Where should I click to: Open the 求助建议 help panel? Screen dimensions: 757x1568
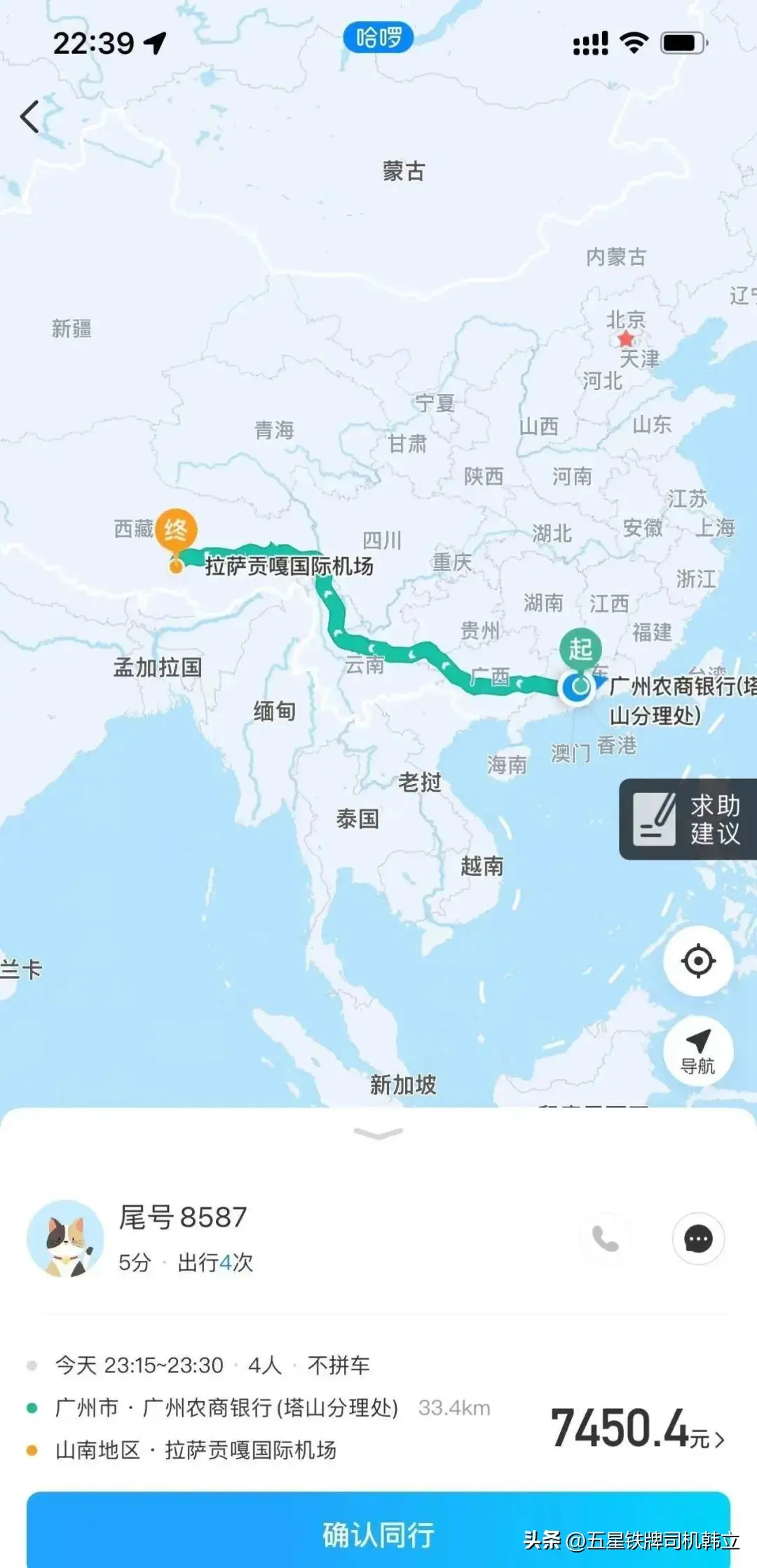(688, 819)
